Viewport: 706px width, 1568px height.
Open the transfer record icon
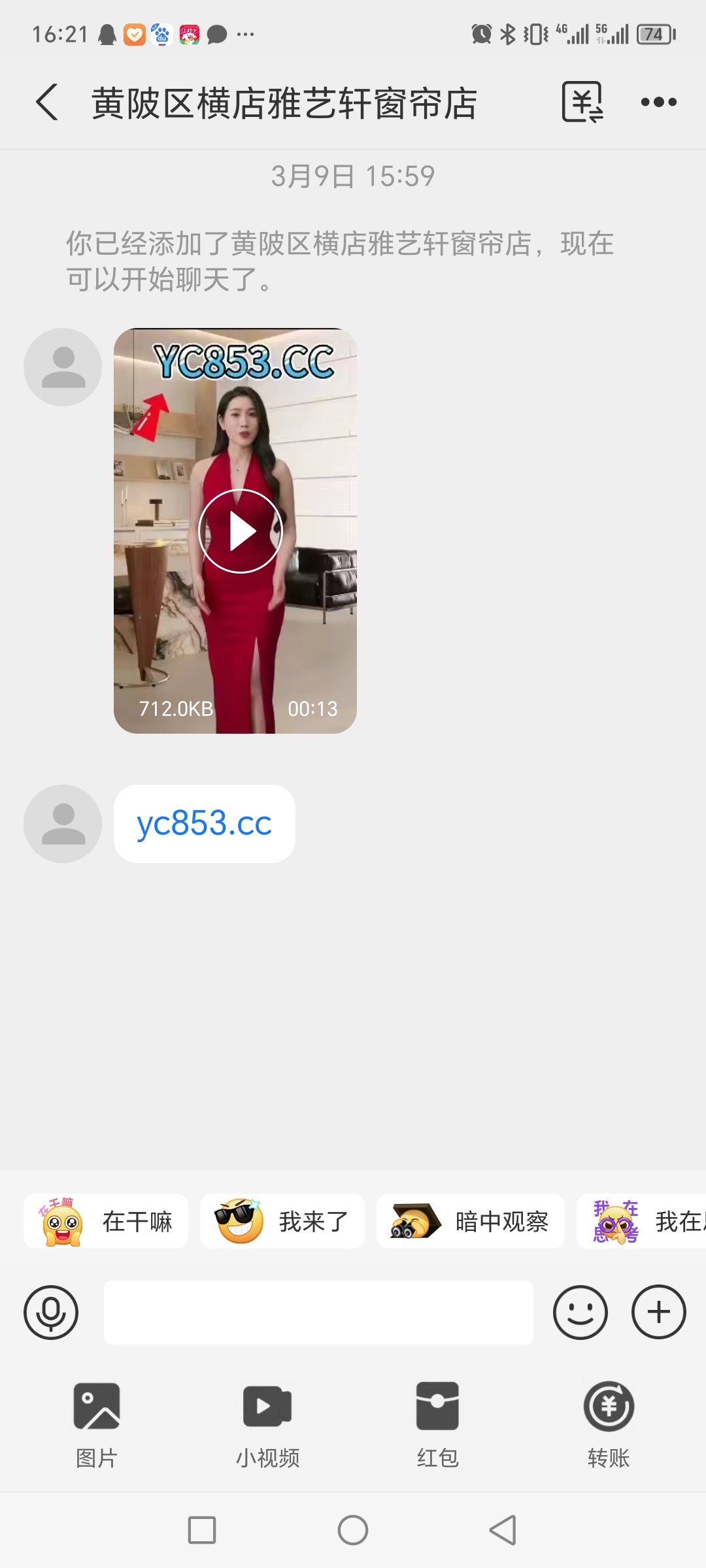(x=582, y=102)
